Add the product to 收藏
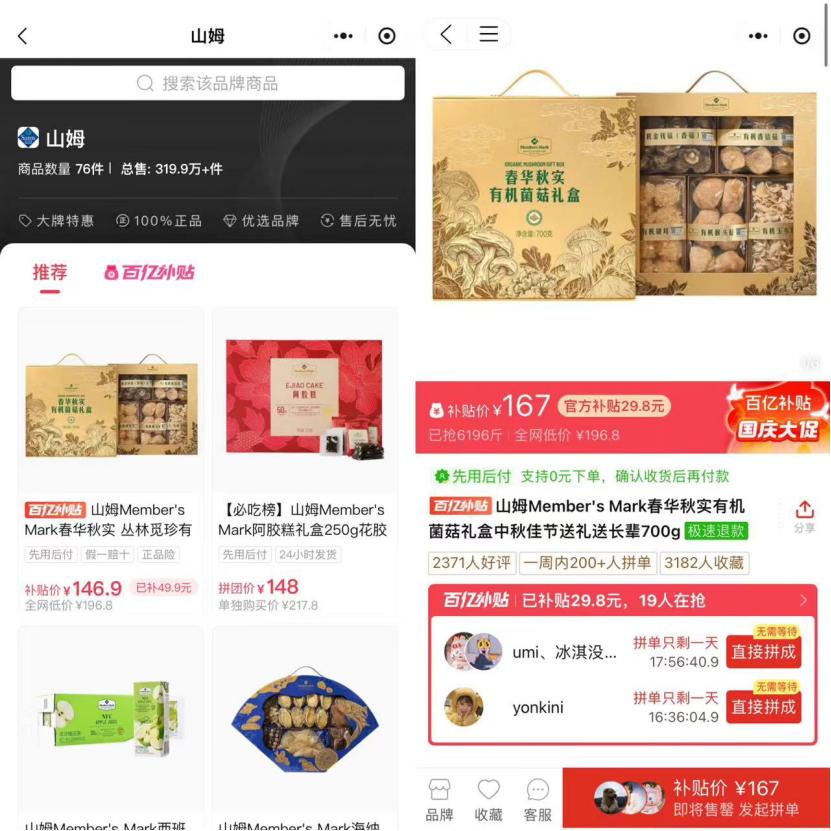This screenshot has height=831, width=831. (x=488, y=800)
